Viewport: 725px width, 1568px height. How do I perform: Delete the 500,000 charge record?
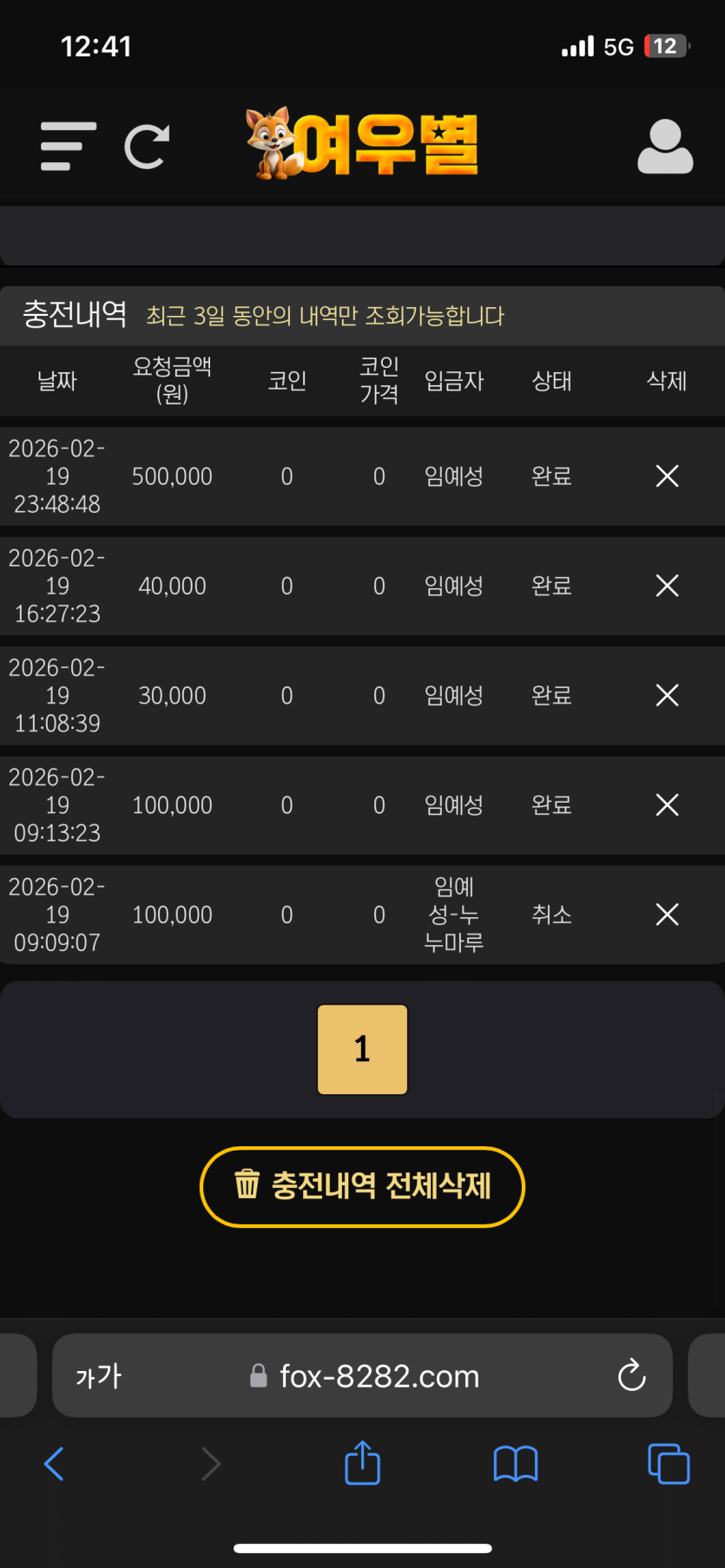coord(667,476)
